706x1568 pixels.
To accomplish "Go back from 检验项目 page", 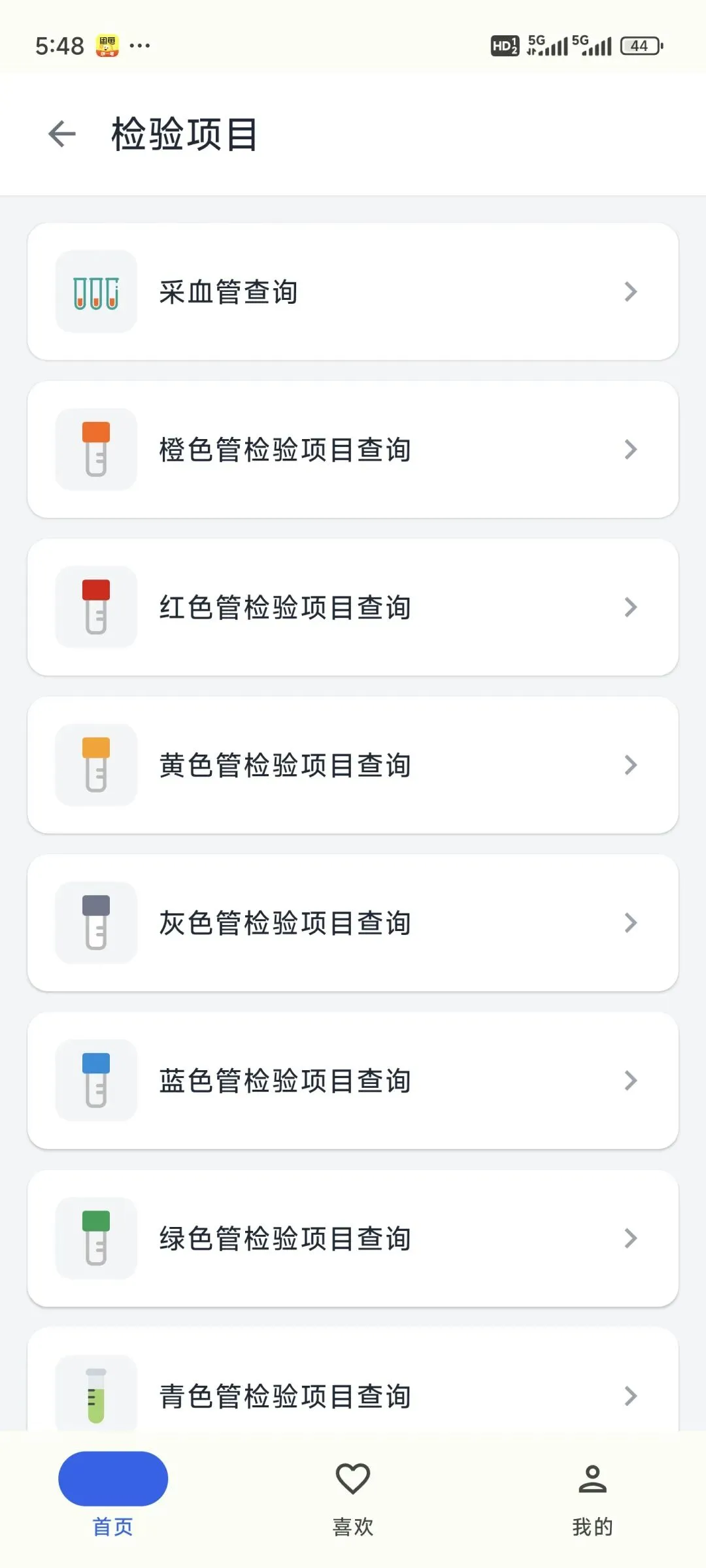I will coord(62,135).
